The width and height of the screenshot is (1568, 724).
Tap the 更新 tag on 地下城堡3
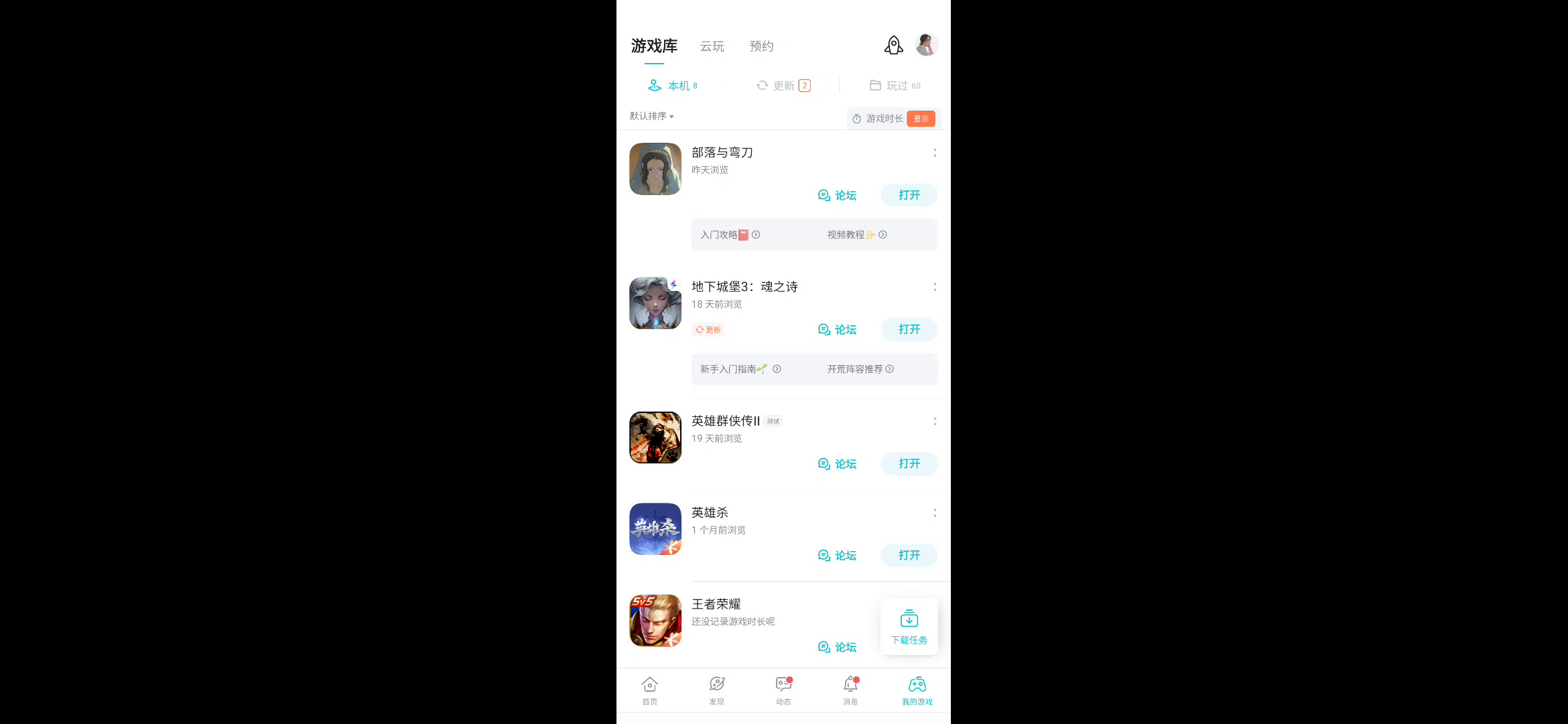pos(708,330)
